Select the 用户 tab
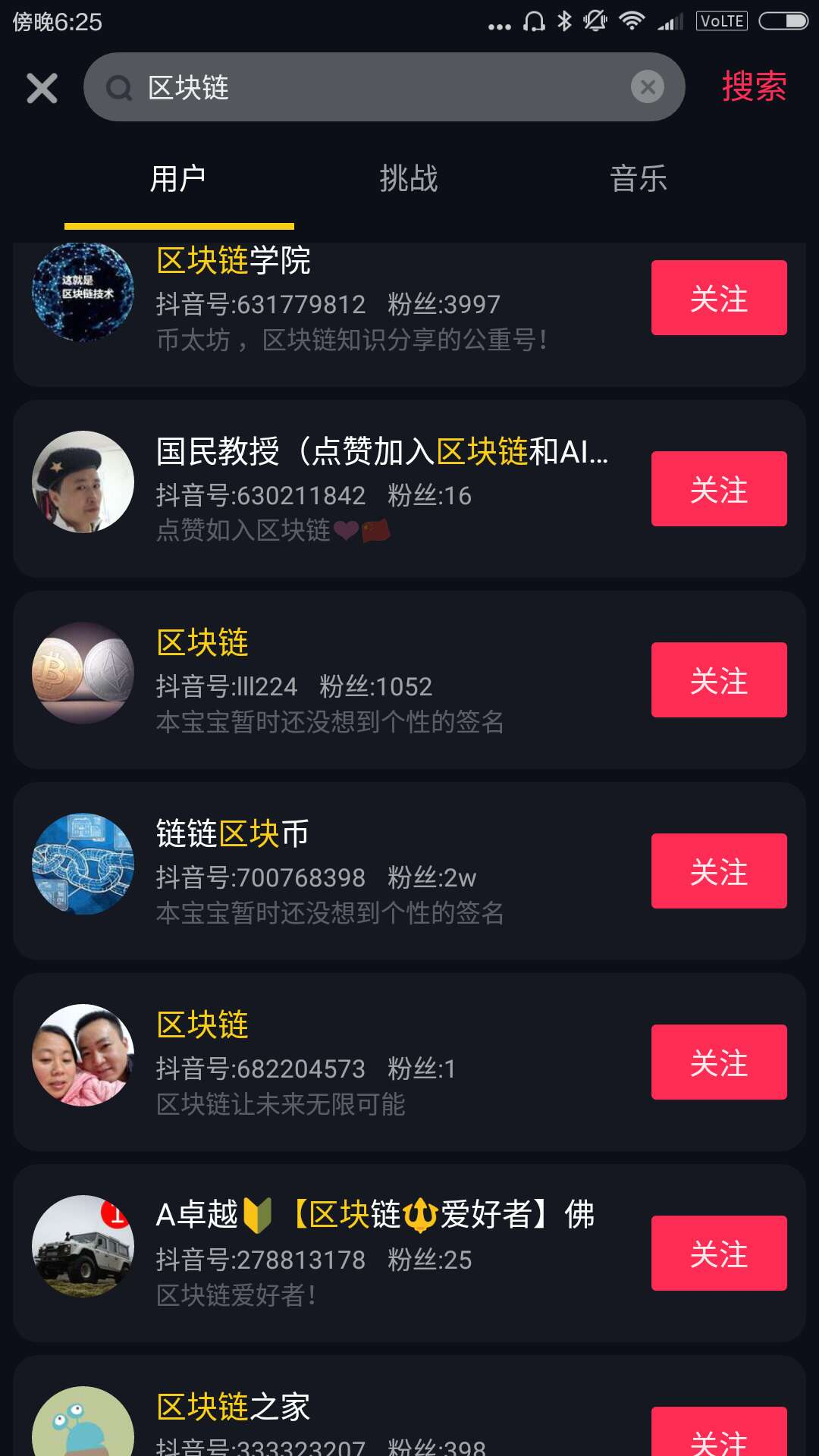 click(x=178, y=179)
